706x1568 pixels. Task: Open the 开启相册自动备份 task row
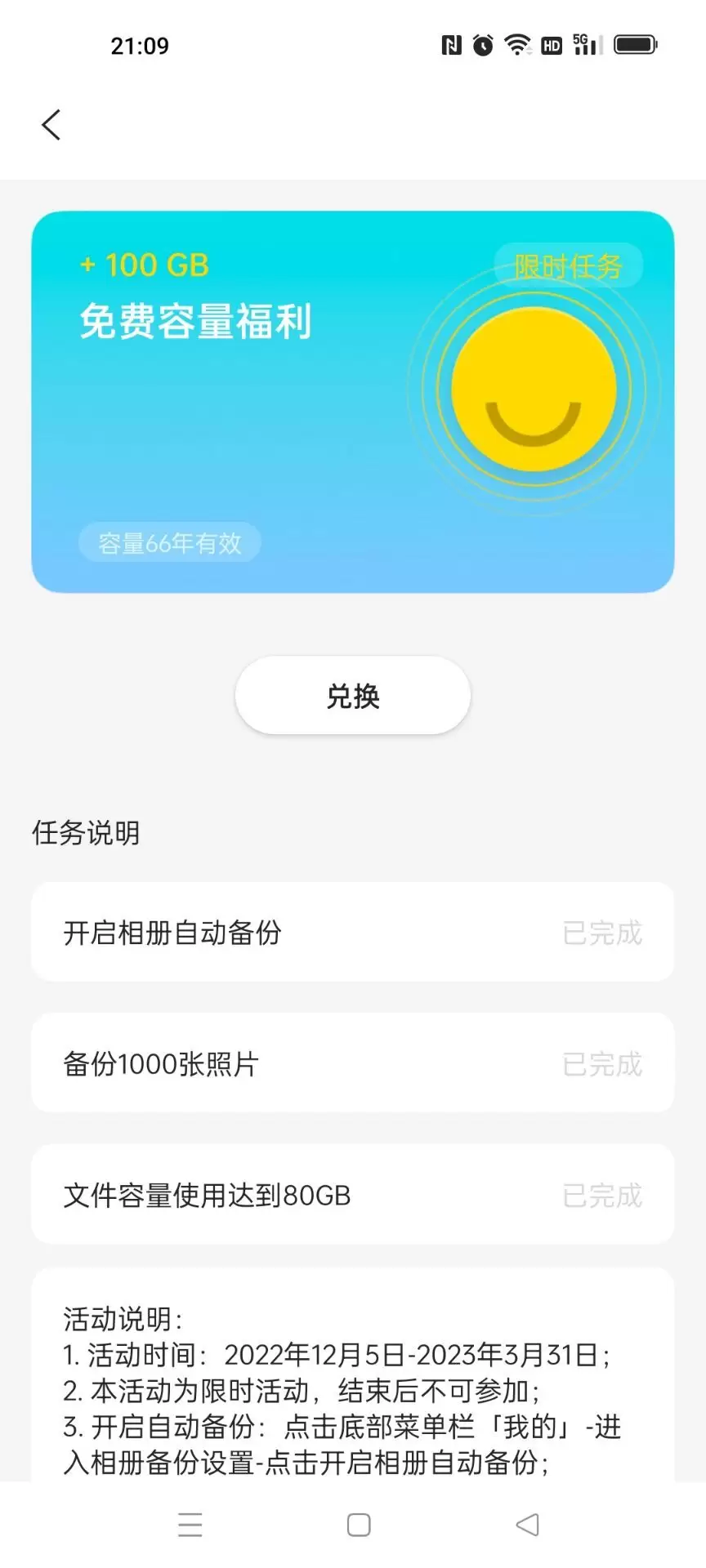(x=353, y=932)
